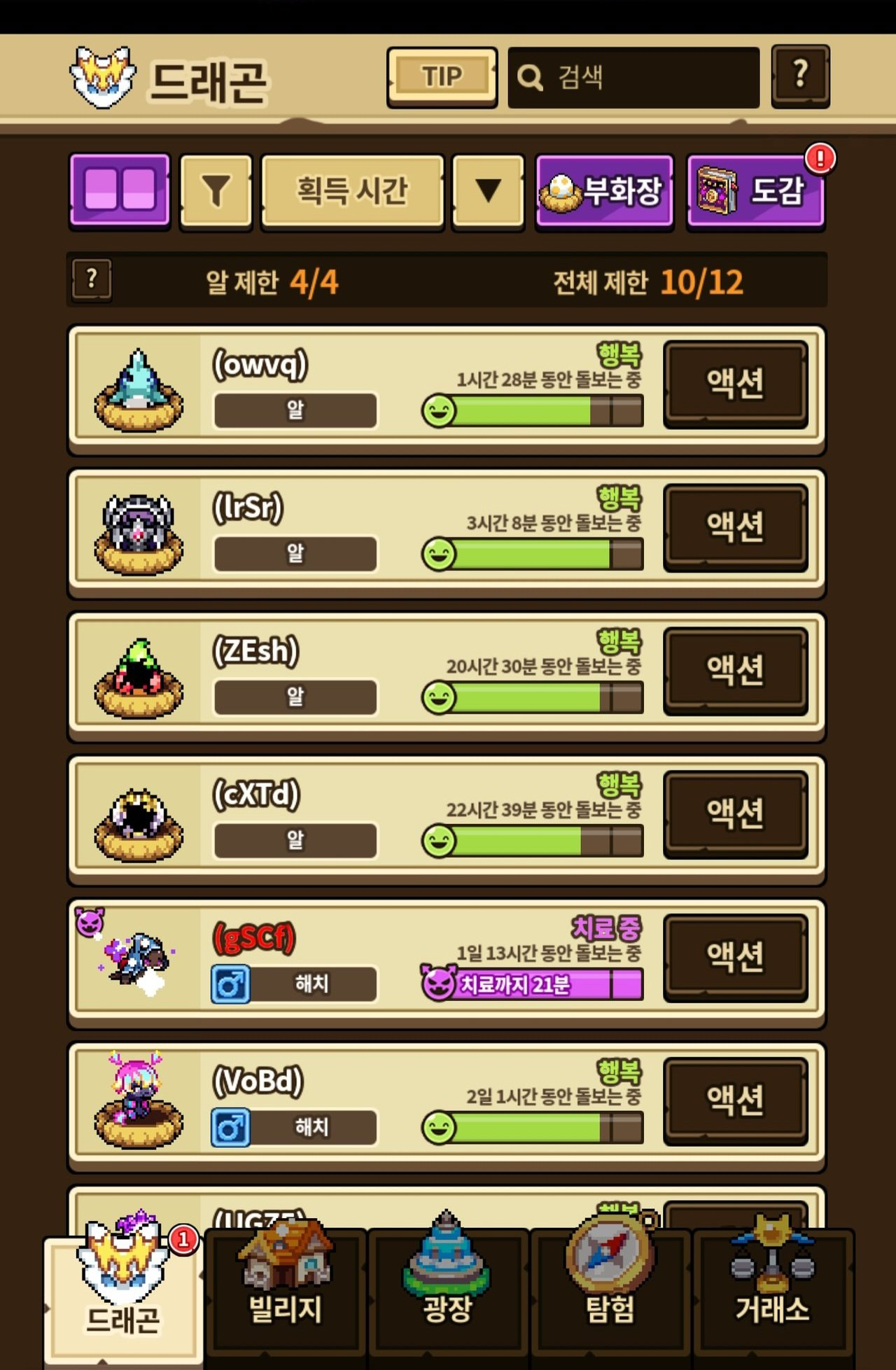Image resolution: width=896 pixels, height=1370 pixels.
Task: Open the help question mark in header
Action: [x=800, y=76]
